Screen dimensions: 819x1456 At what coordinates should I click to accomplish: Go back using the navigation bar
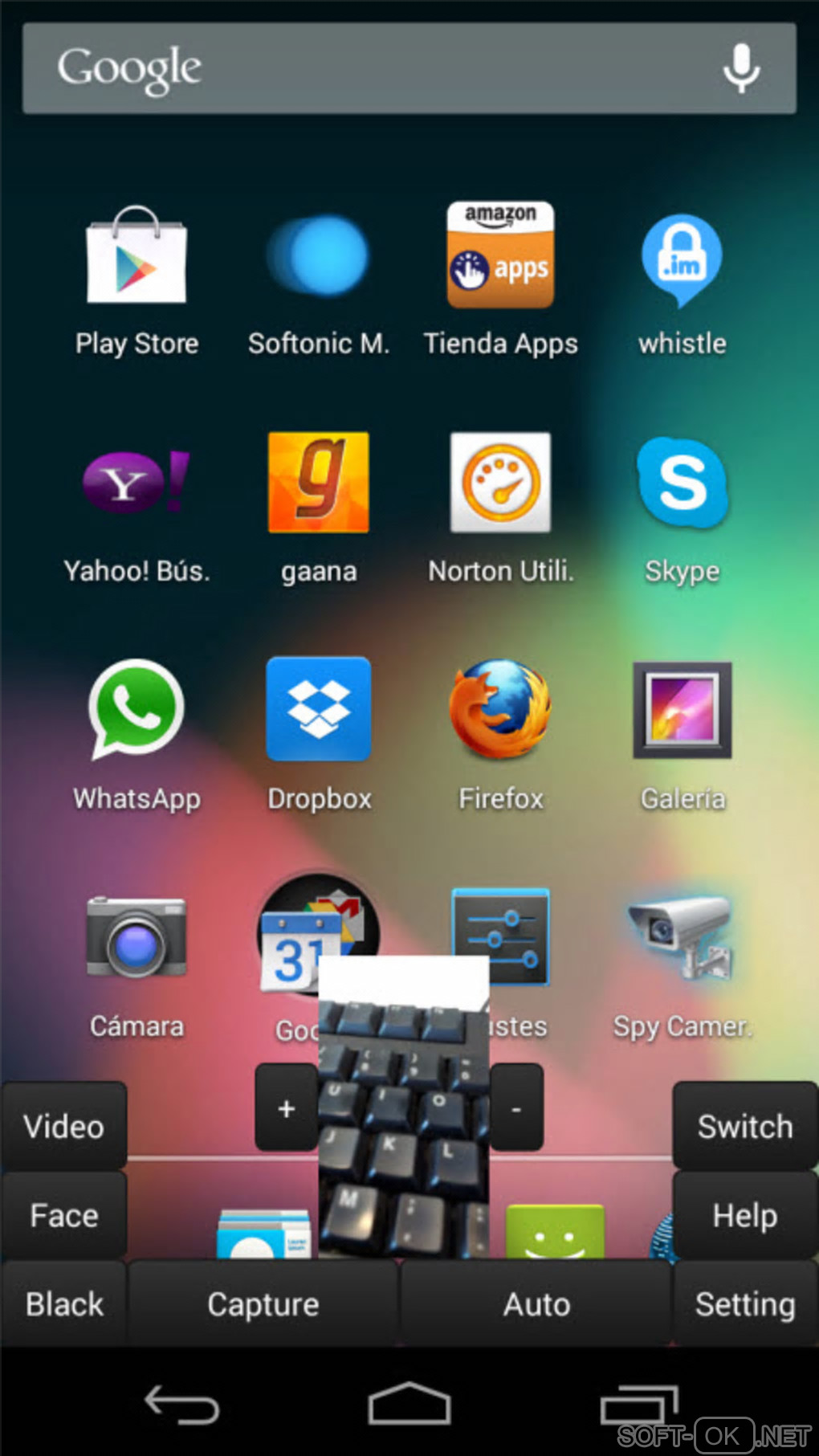coord(181,1405)
